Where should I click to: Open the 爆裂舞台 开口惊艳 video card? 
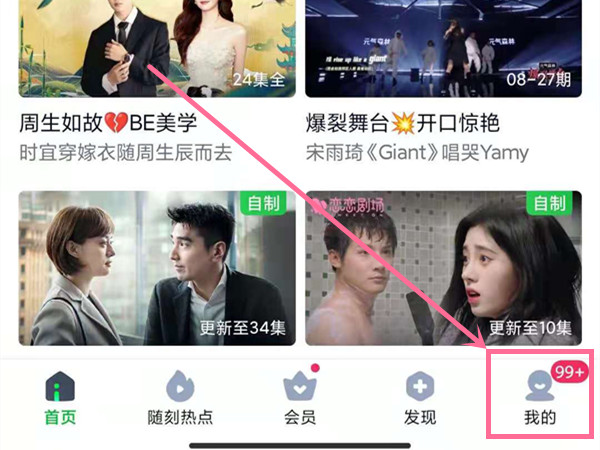(443, 48)
